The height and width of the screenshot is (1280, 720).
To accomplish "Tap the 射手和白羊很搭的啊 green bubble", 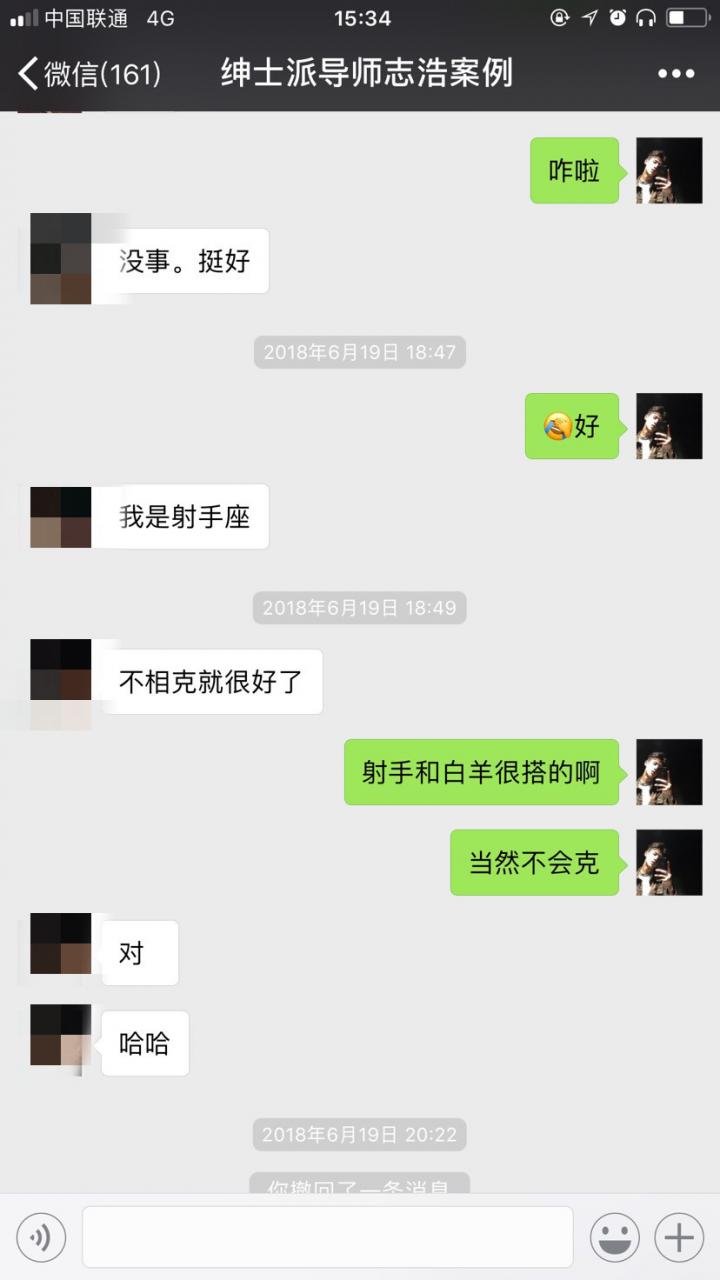I will (480, 773).
